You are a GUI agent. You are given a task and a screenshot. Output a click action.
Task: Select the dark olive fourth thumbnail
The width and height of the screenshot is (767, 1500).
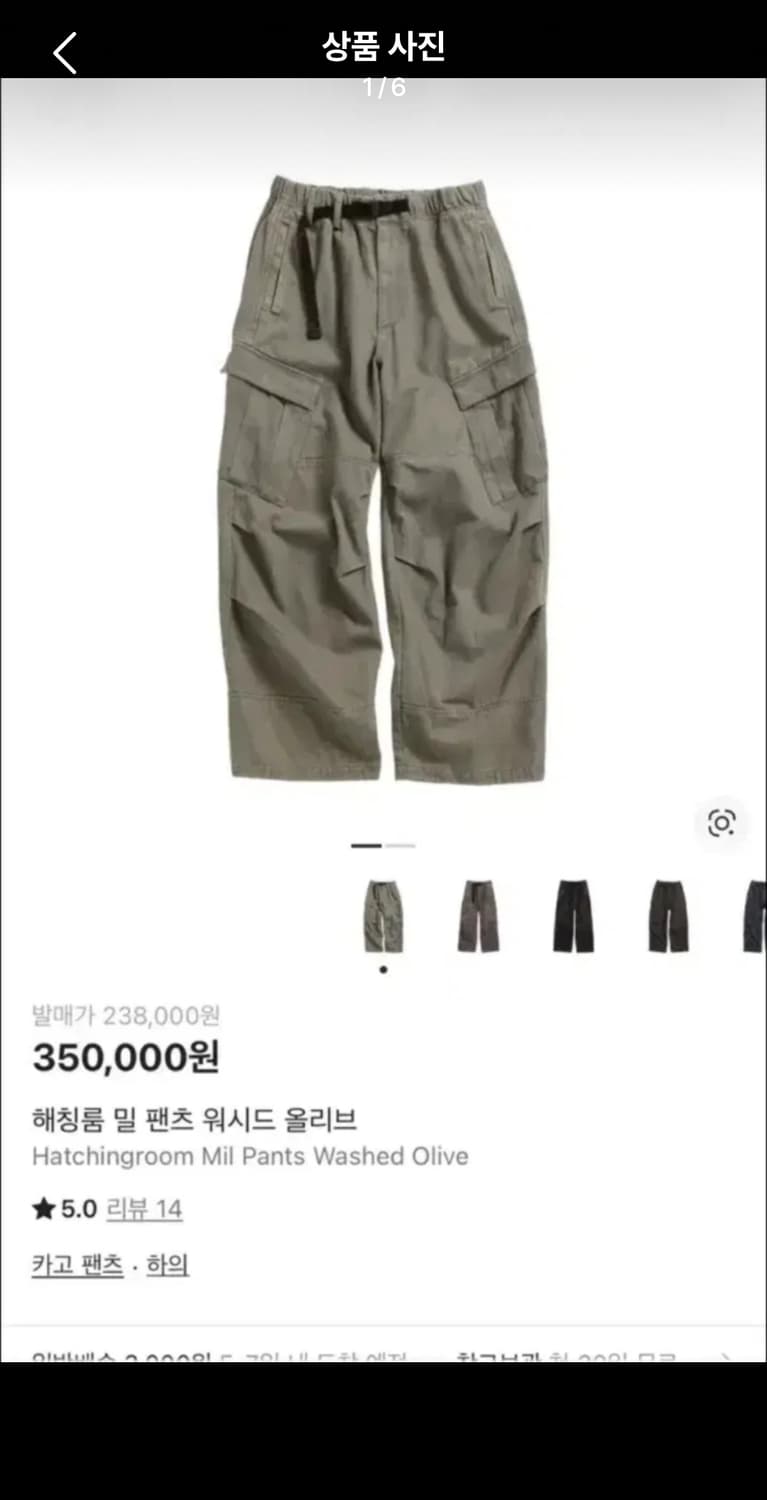(665, 916)
